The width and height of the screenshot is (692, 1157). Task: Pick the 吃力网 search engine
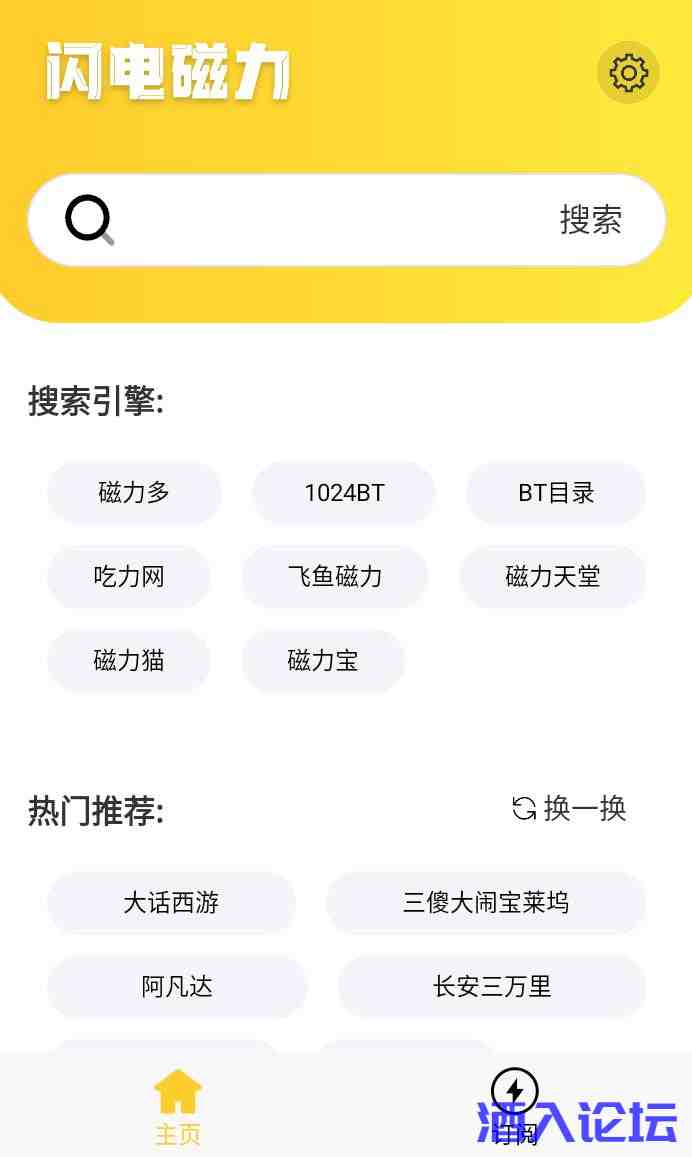coord(129,577)
